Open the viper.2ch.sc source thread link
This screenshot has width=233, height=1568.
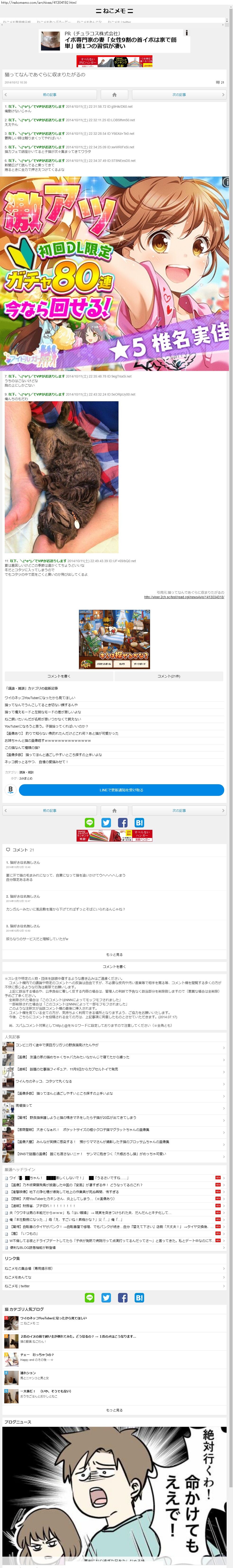184,597
